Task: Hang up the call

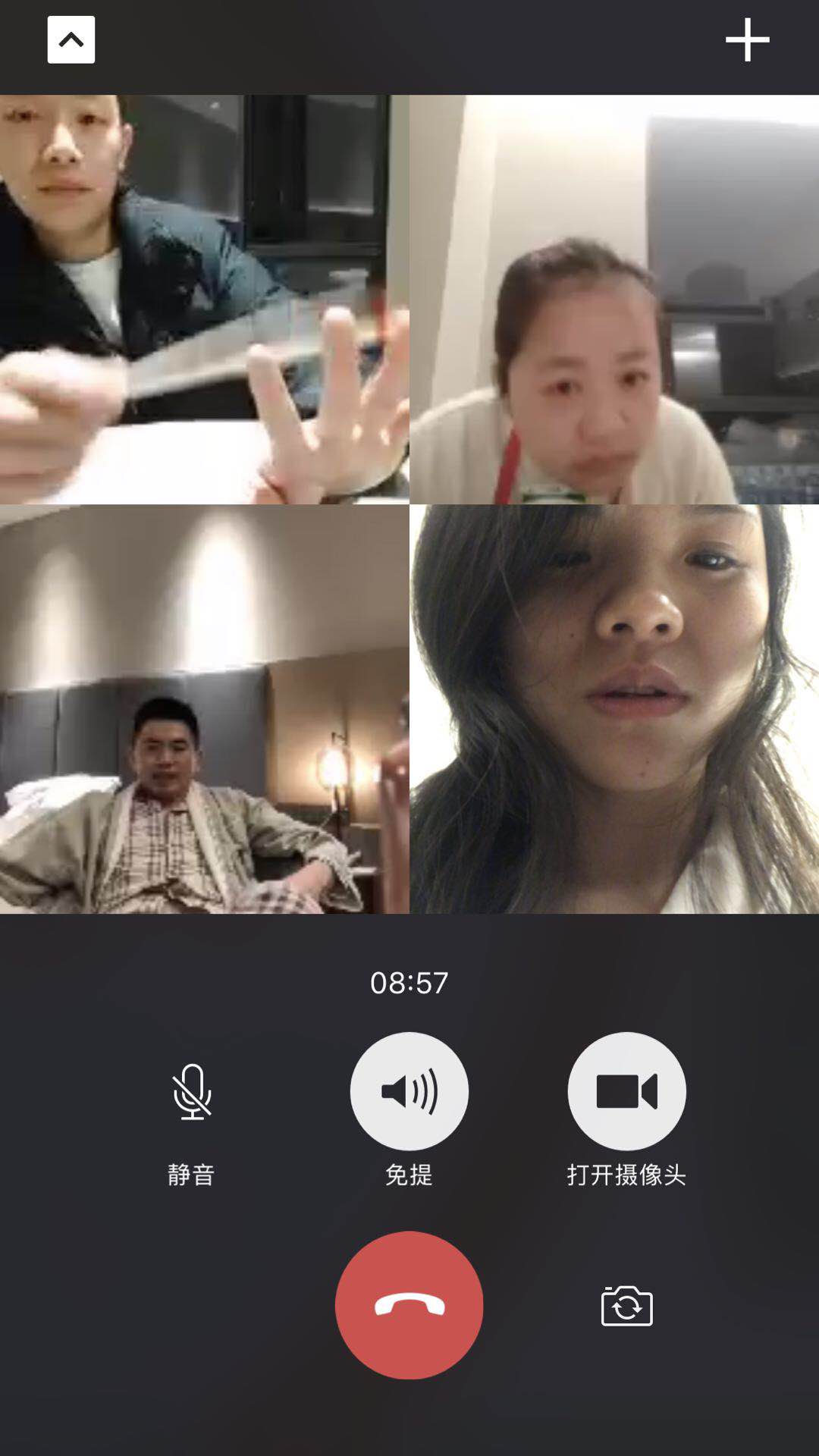Action: pyautogui.click(x=409, y=1305)
